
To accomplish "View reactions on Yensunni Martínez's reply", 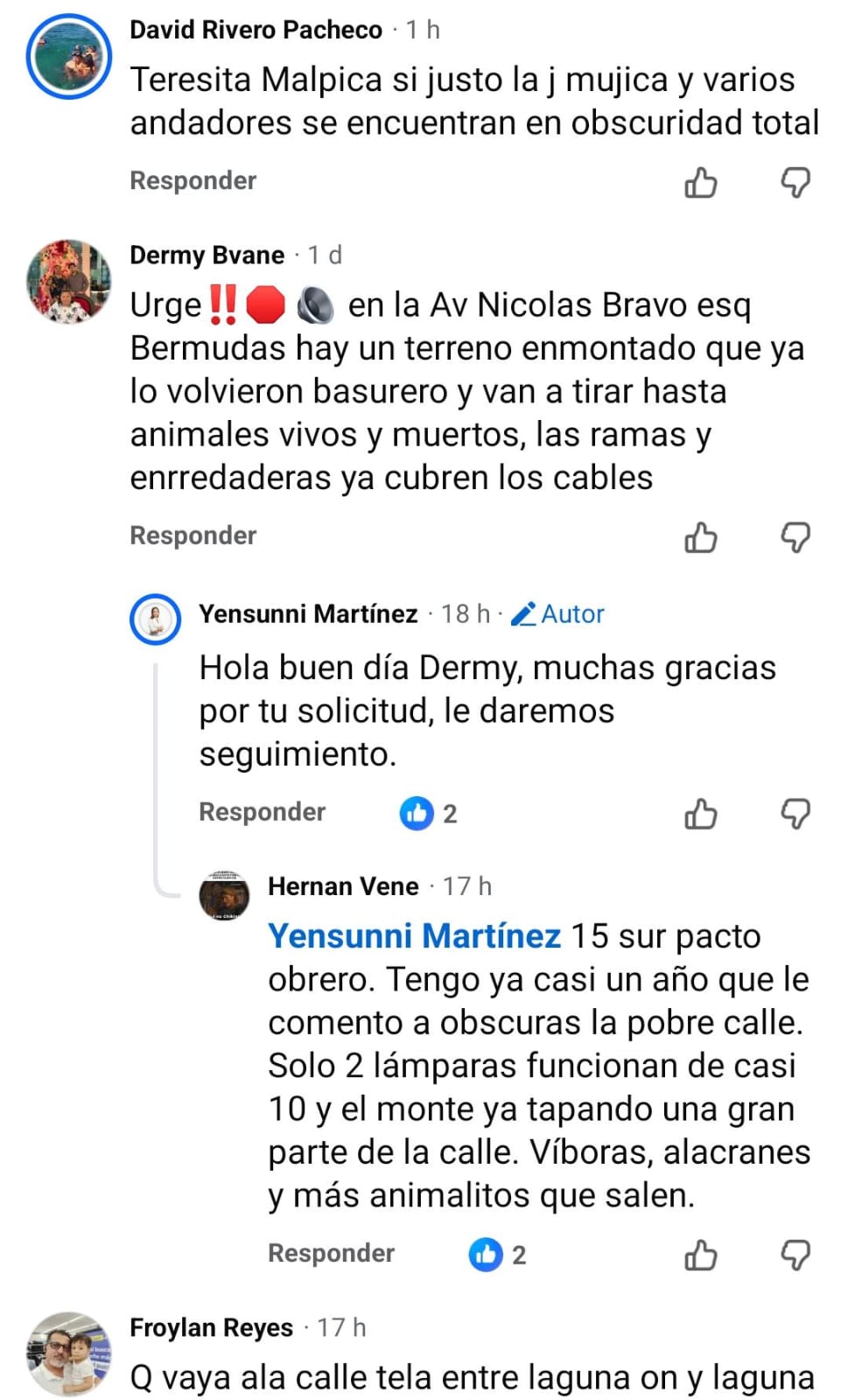I will pos(429,814).
